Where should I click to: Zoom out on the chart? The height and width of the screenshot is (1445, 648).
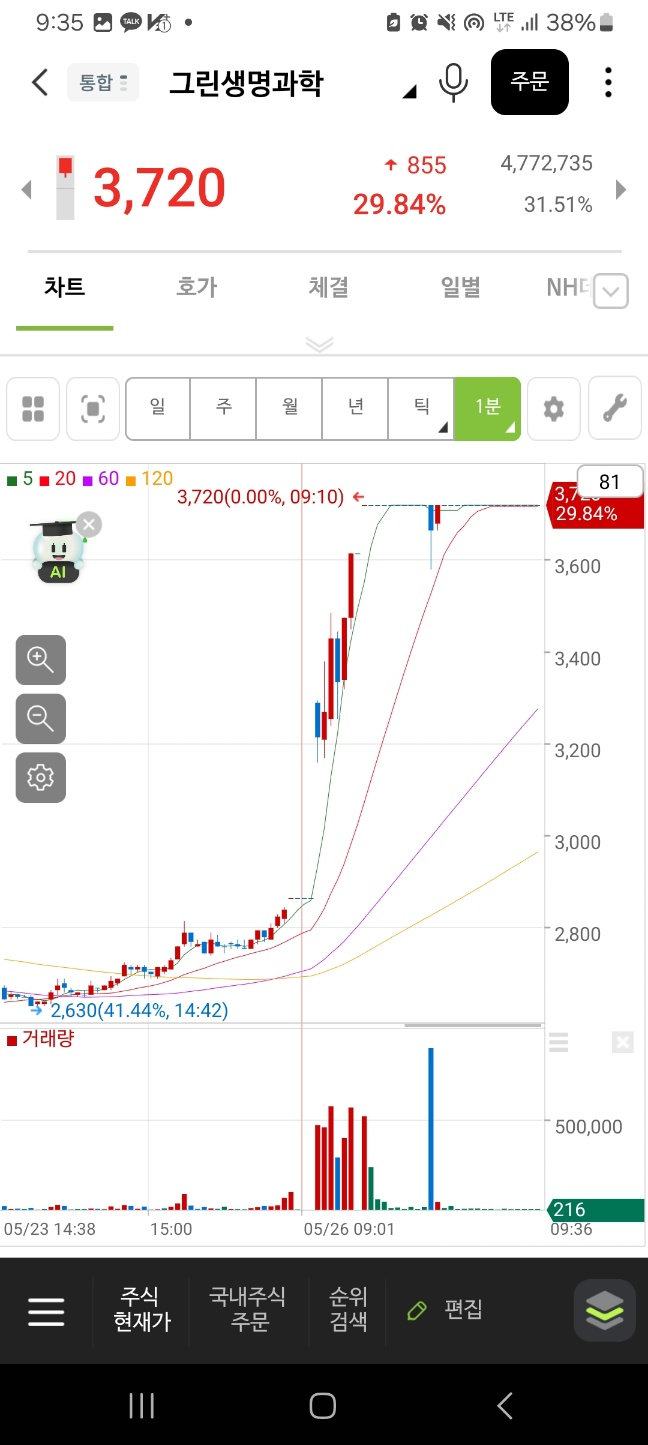tap(41, 718)
